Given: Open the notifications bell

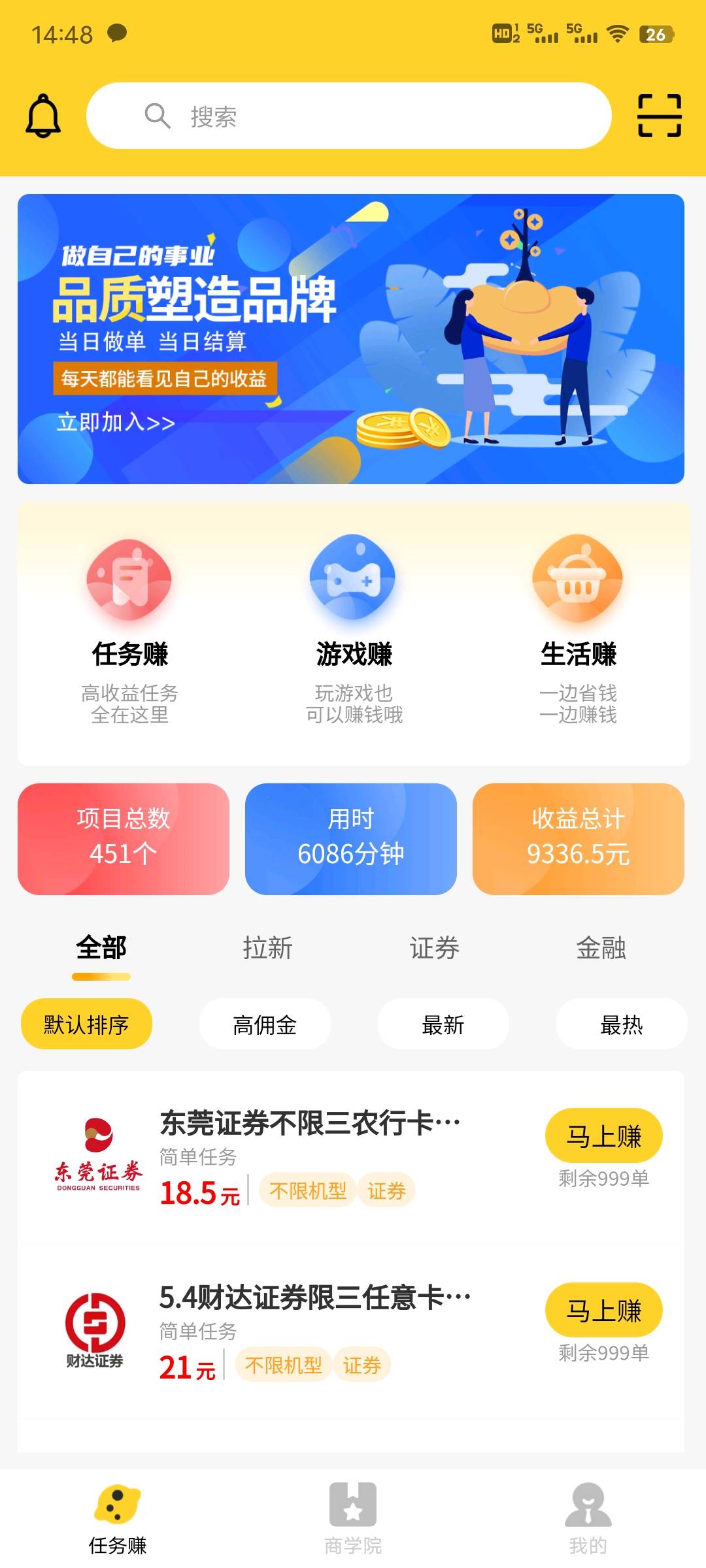Looking at the screenshot, I should pyautogui.click(x=43, y=116).
